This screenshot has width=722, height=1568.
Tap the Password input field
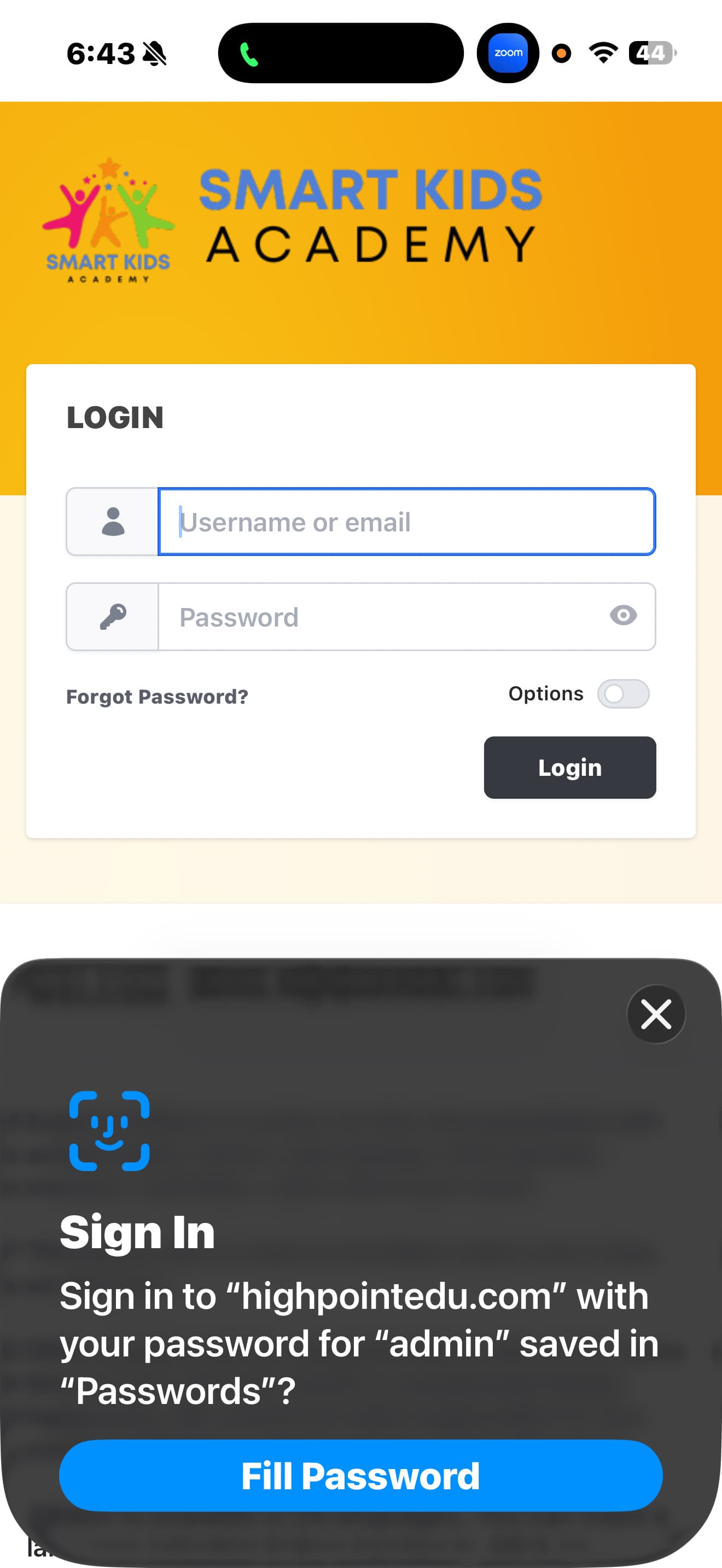tap(383, 617)
